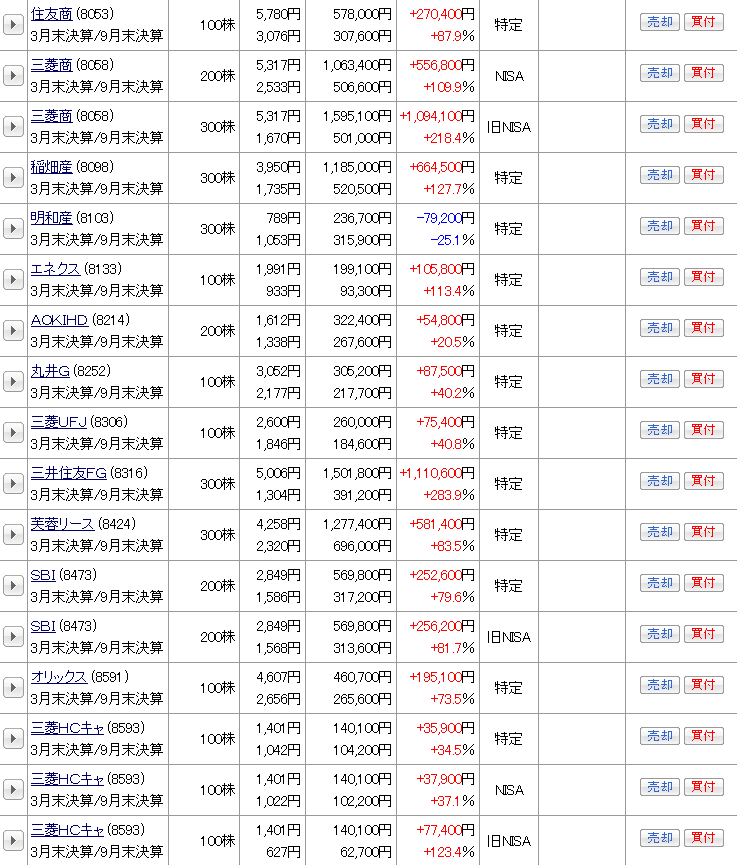Viewport: 737px width, 865px height.
Task: View 三菱UFJ (8306) stock details
Action: (x=58, y=422)
